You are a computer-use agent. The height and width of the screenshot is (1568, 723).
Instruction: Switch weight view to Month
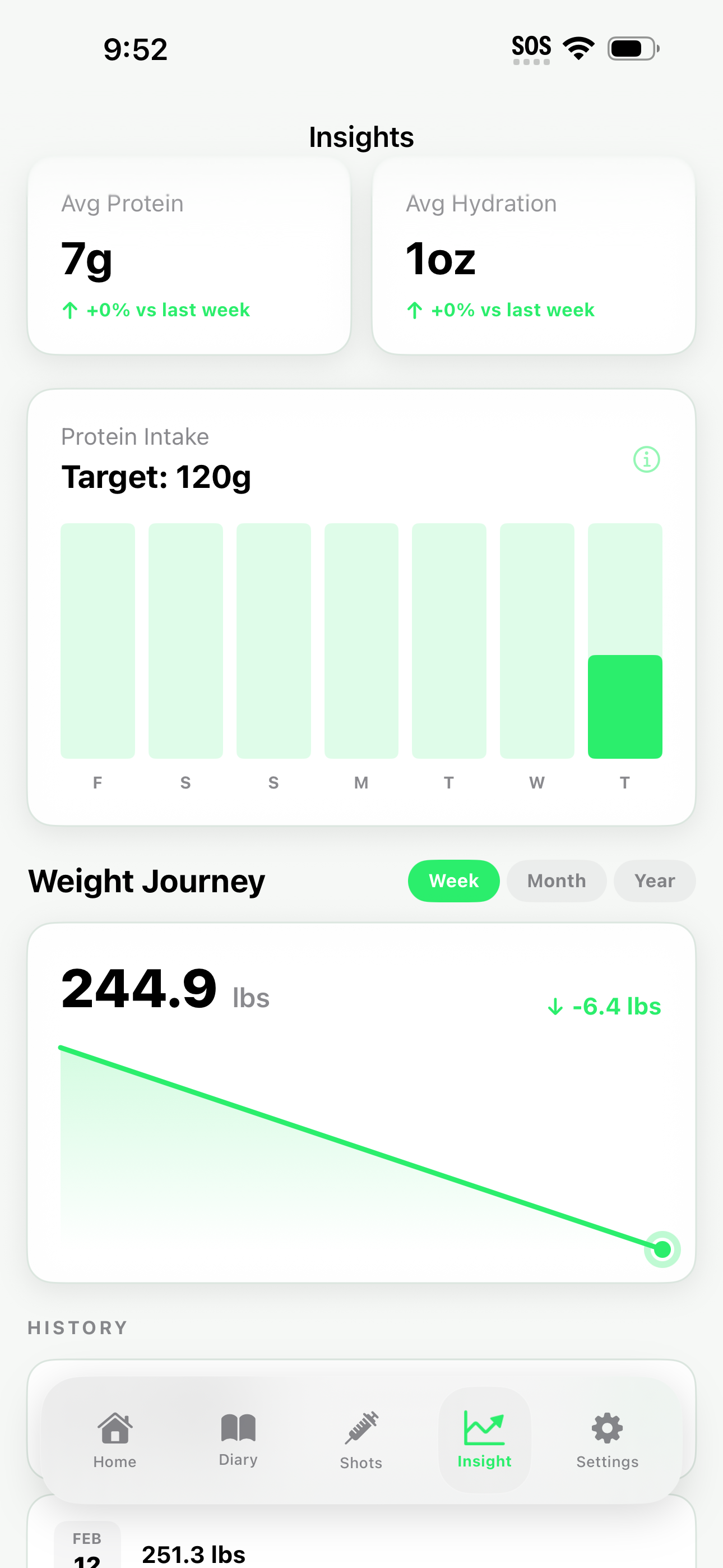555,881
